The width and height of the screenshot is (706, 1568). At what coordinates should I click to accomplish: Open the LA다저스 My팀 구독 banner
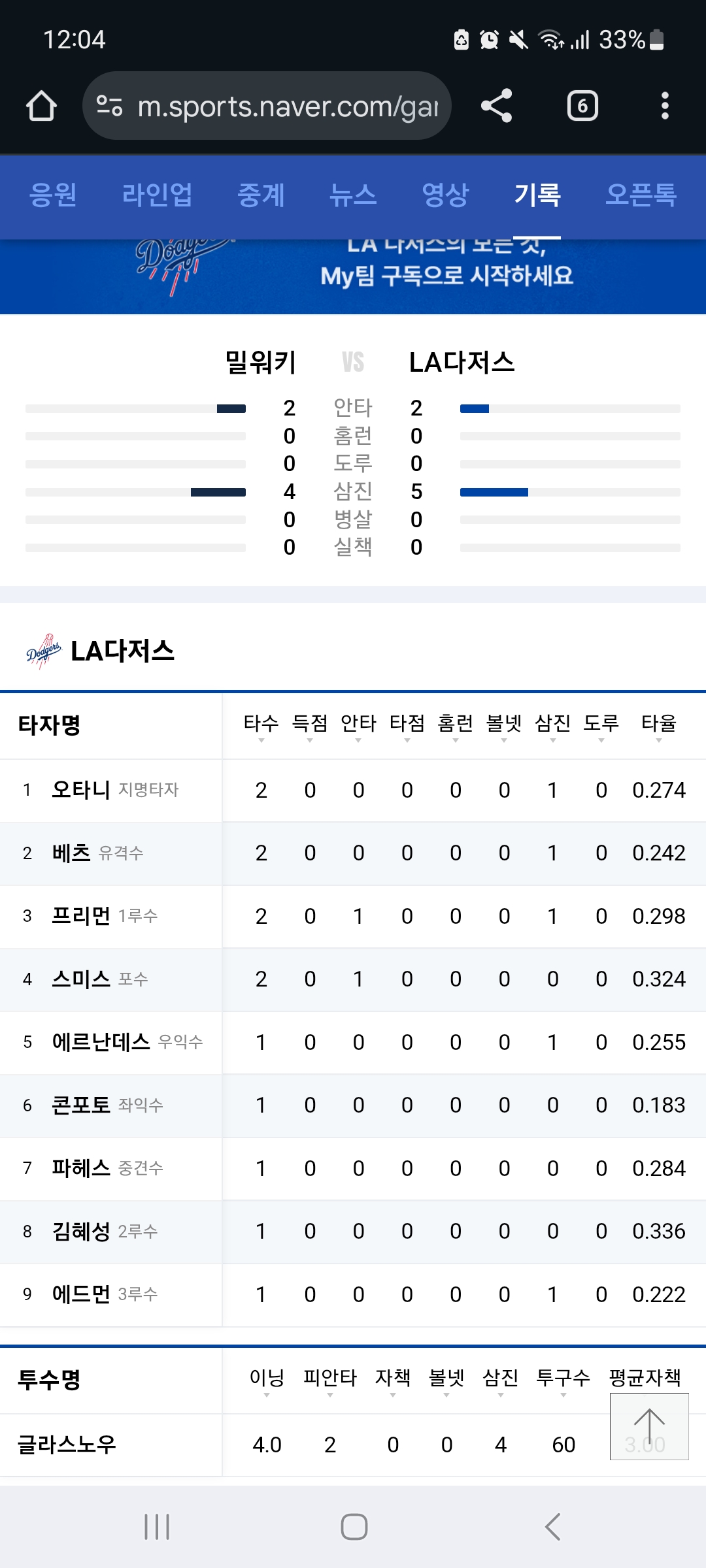click(x=353, y=276)
